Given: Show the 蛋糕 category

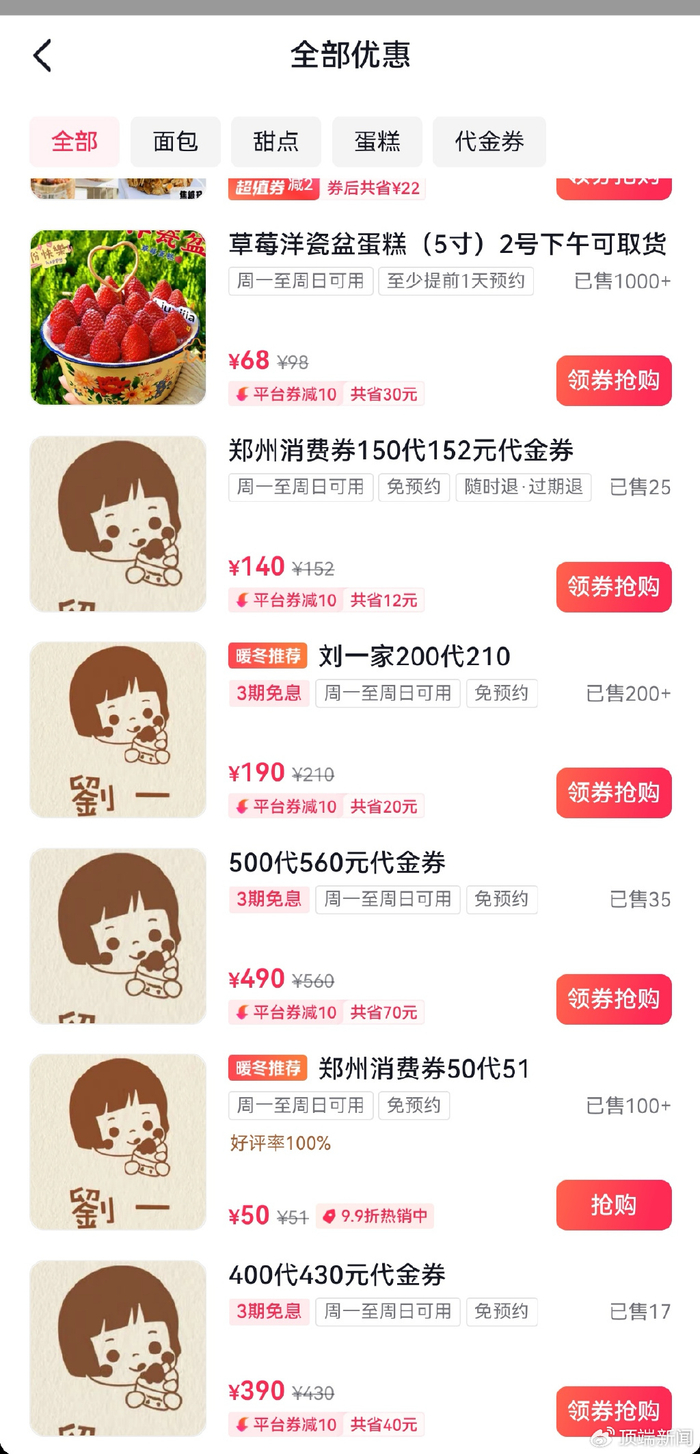Looking at the screenshot, I should pos(377,141).
